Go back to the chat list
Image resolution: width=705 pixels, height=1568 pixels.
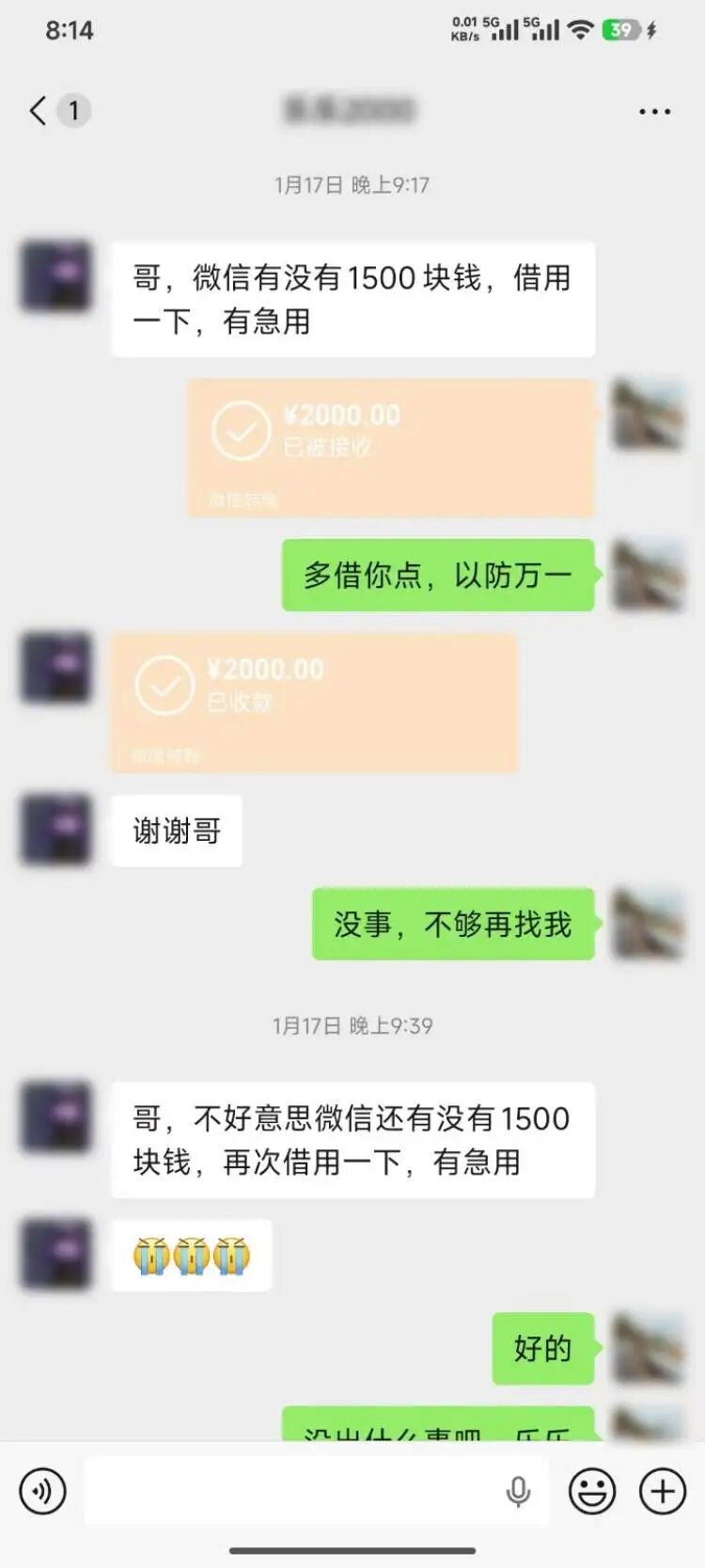point(39,111)
